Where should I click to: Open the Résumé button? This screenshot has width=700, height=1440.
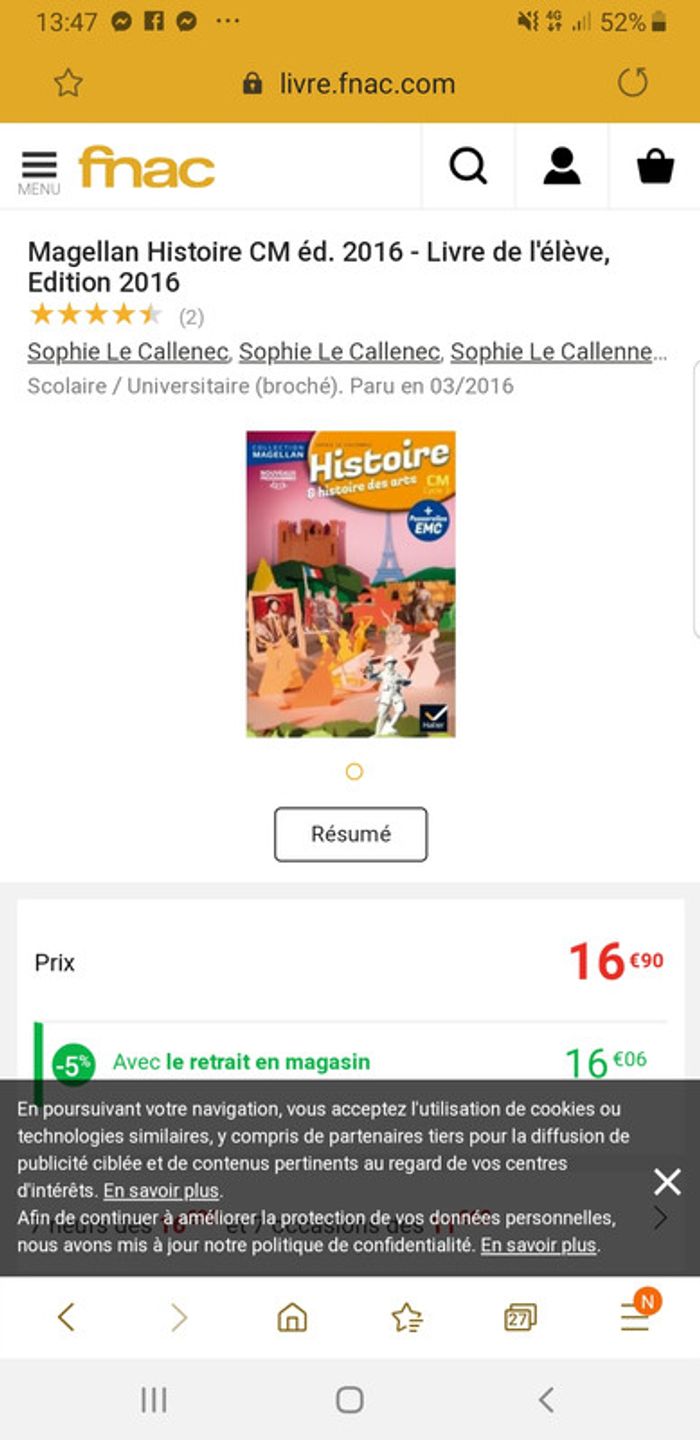[351, 834]
